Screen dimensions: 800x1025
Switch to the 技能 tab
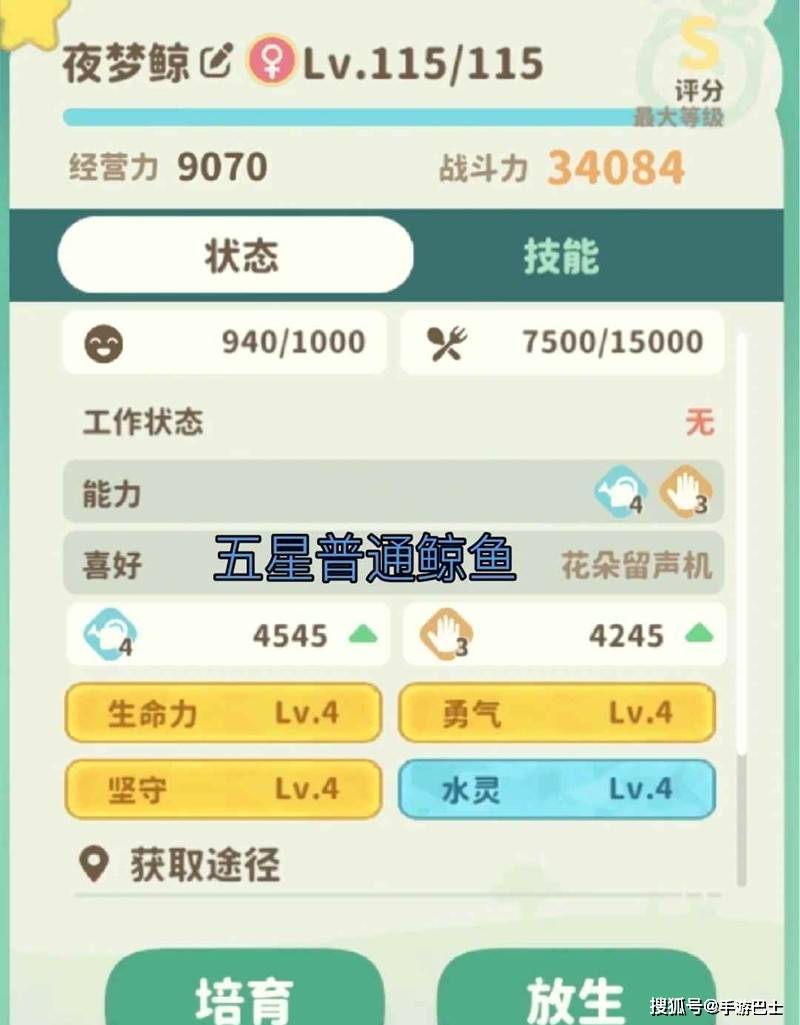tap(560, 257)
